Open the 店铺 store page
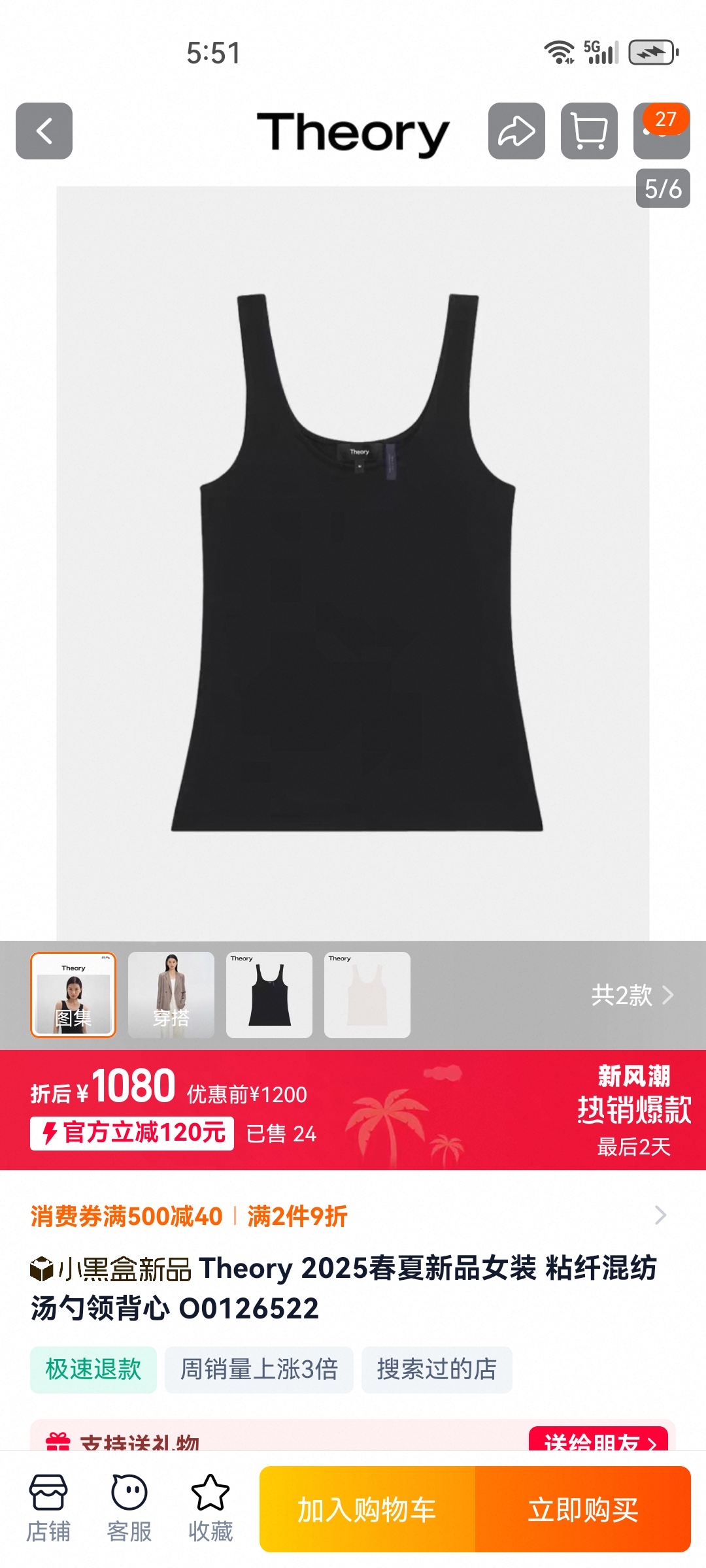706x1568 pixels. (x=48, y=1509)
